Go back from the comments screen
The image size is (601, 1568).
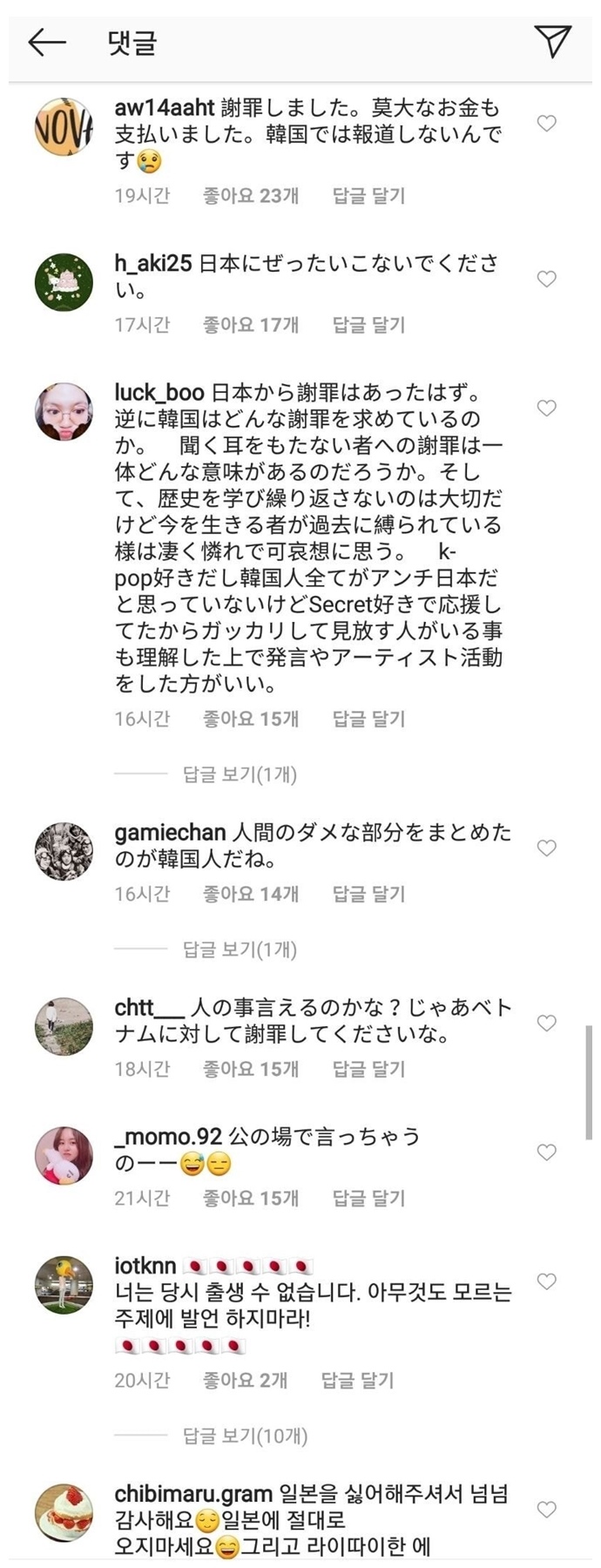coord(47,42)
